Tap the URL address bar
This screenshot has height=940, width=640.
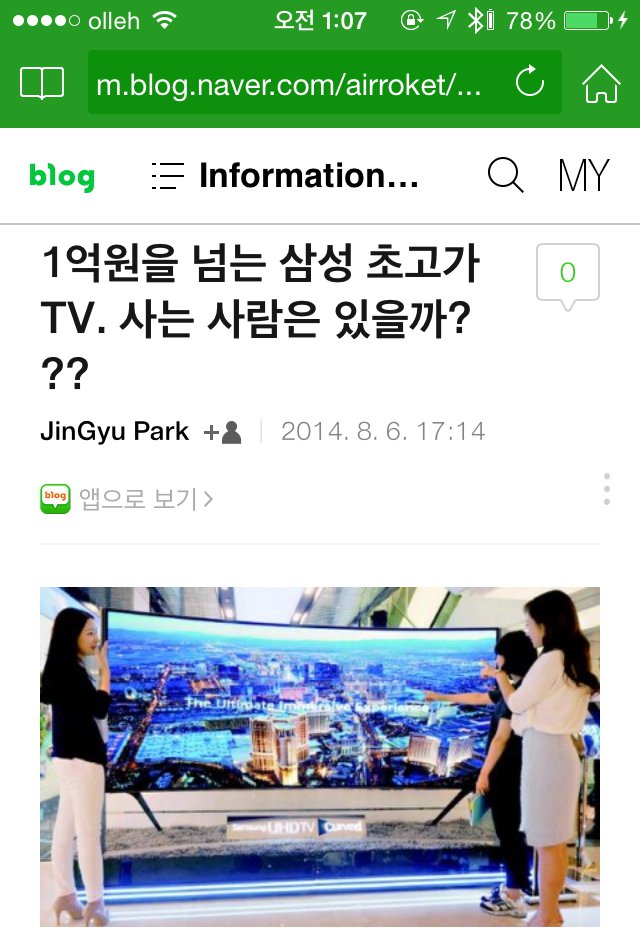[x=290, y=84]
